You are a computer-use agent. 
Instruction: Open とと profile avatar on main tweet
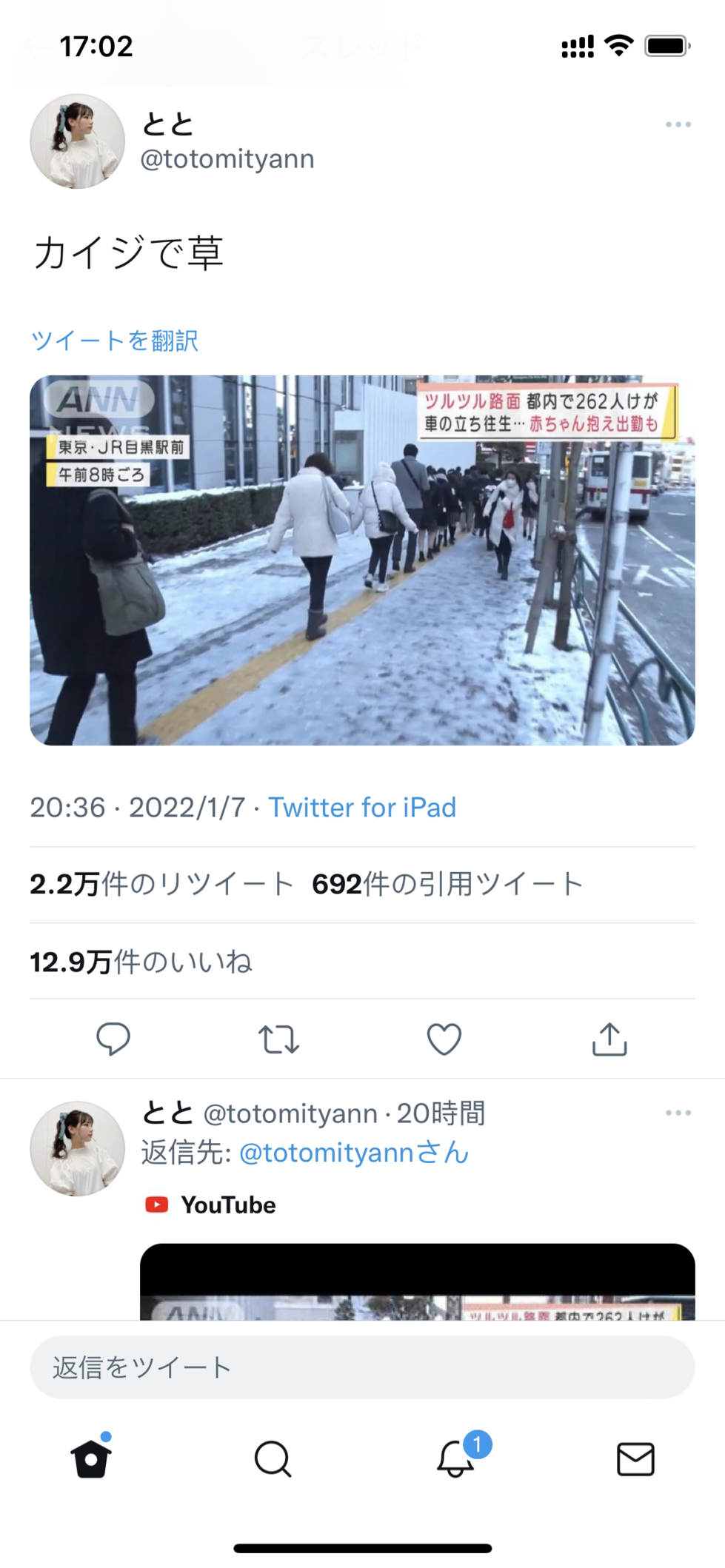77,141
